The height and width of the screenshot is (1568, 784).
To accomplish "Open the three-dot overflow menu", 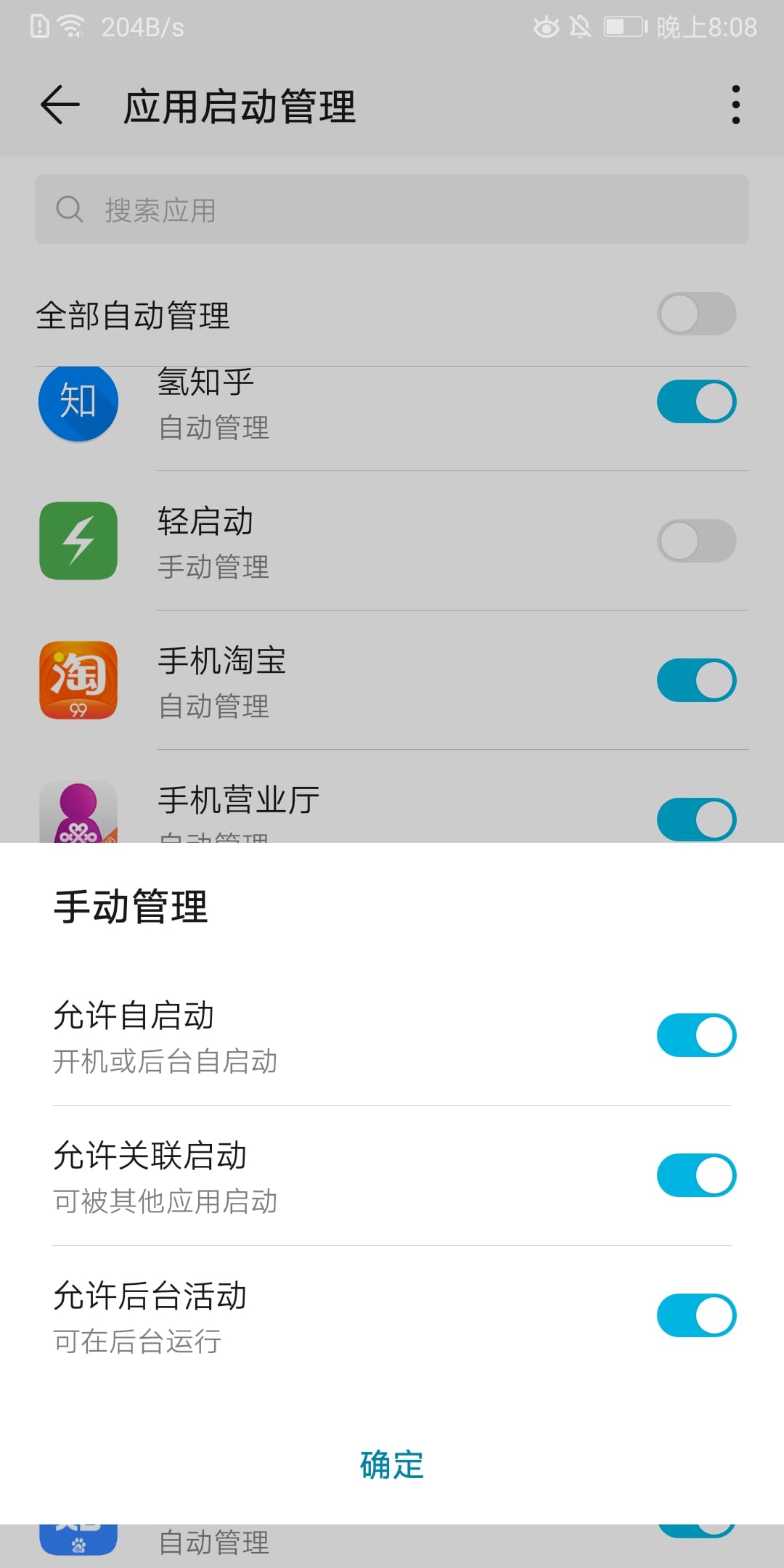I will (736, 105).
